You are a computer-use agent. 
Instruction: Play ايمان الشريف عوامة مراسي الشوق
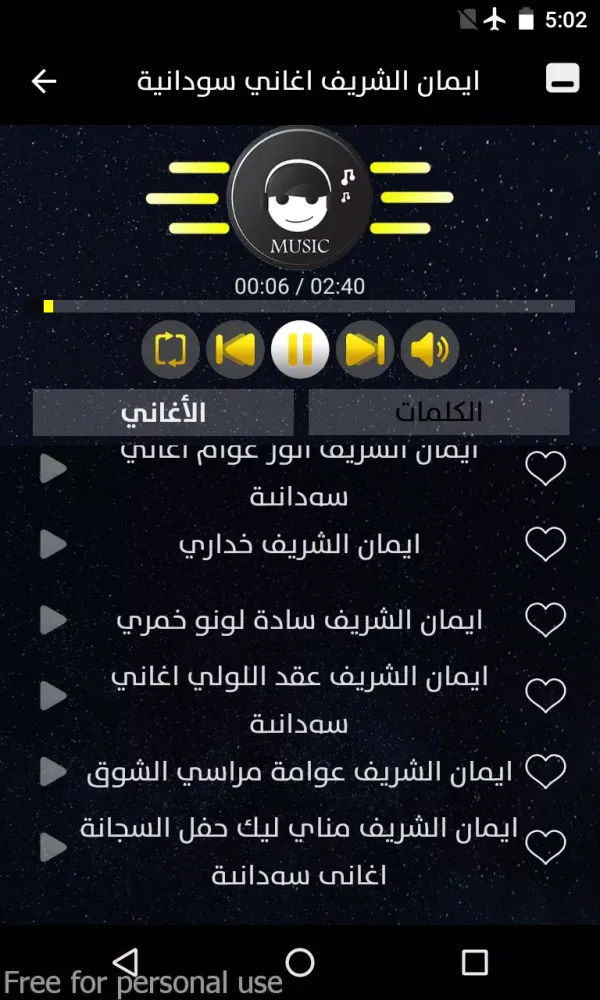53,771
